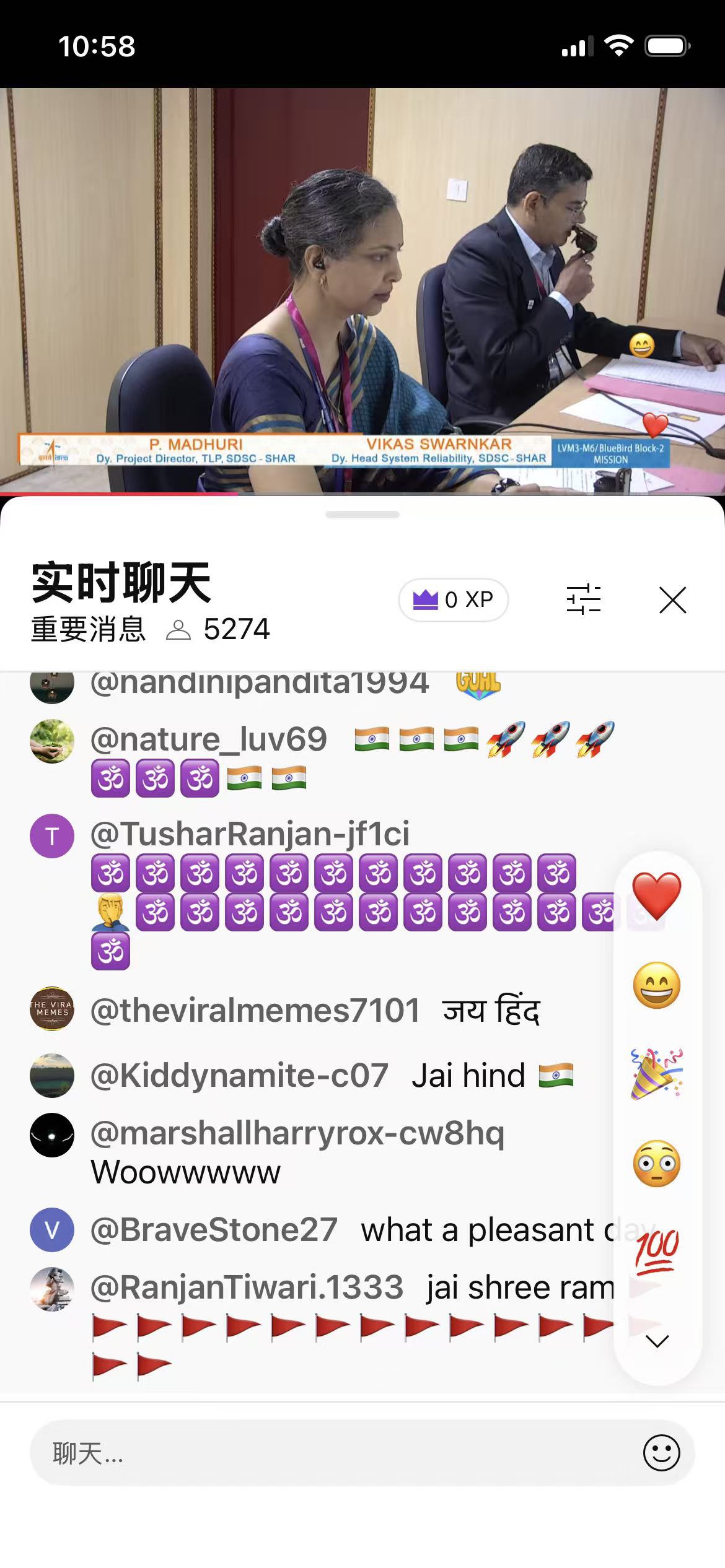Screen dimensions: 725x1568
Task: Focus the 聊天 chat input field
Action: (x=335, y=1453)
